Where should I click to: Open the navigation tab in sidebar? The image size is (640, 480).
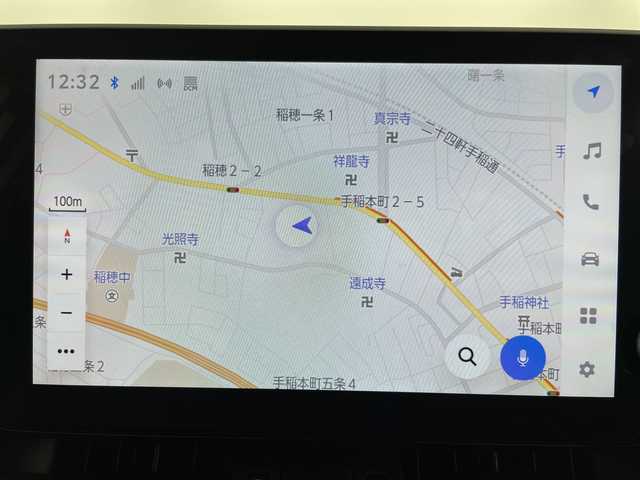(593, 92)
